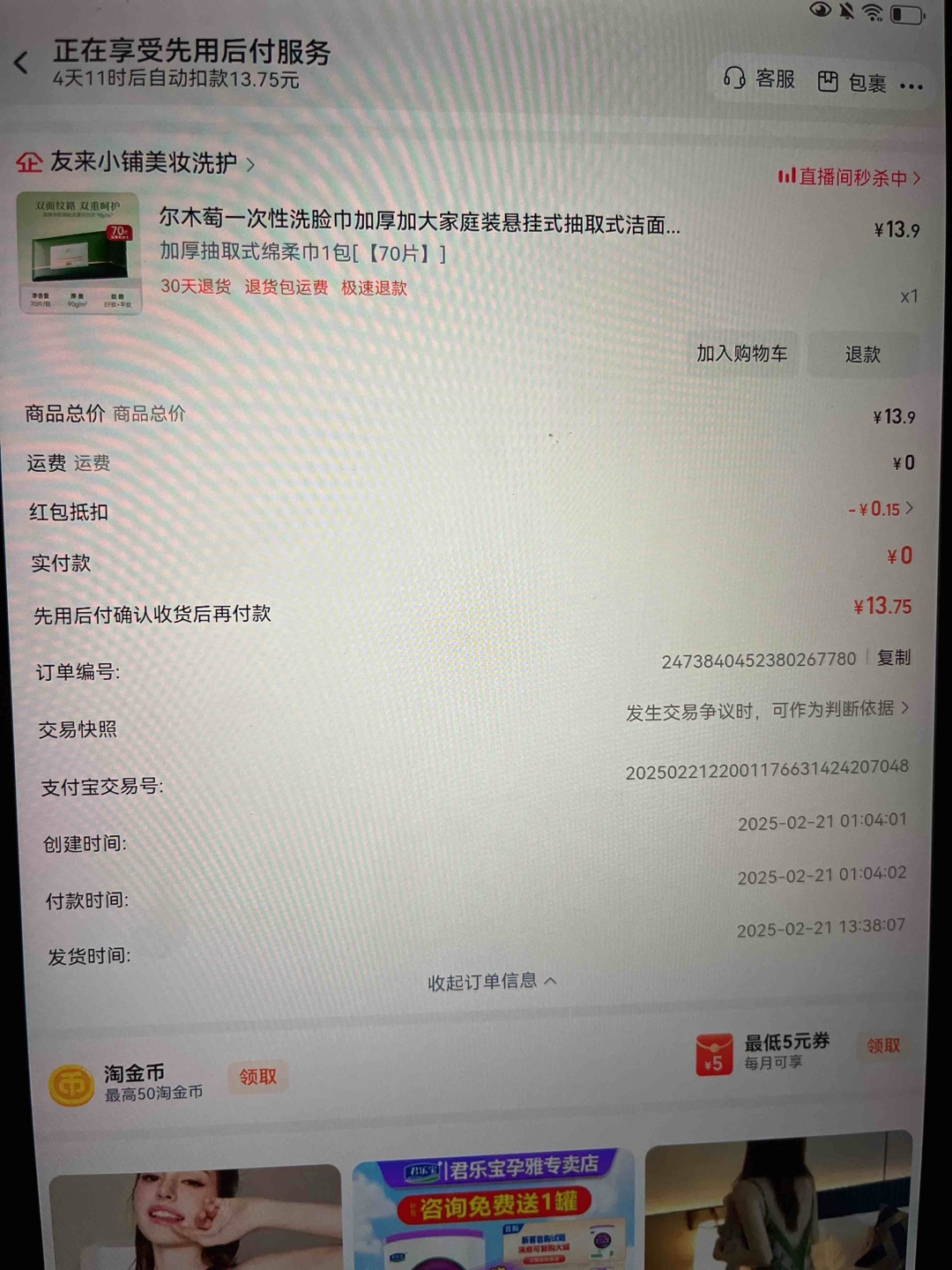The width and height of the screenshot is (952, 1270).
Task: Tap 加入购物车 to add to cart
Action: (x=741, y=355)
